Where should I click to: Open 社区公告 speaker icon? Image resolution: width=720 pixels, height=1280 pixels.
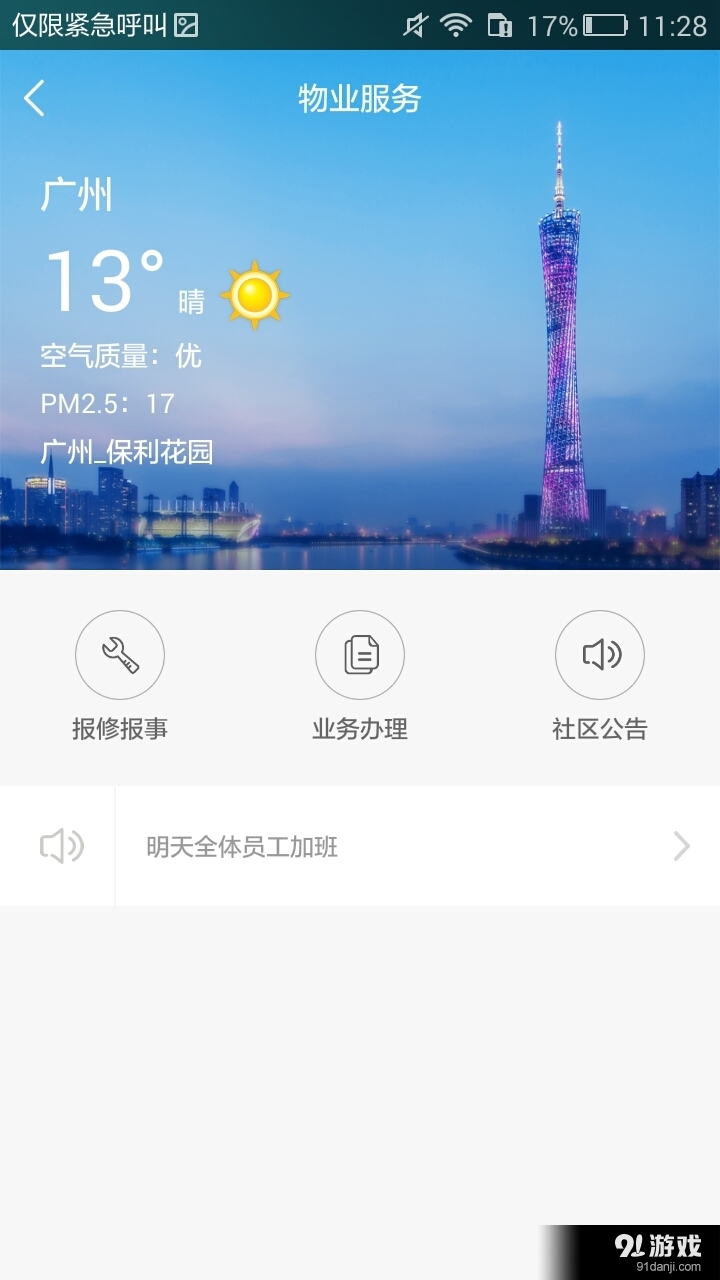(x=600, y=654)
